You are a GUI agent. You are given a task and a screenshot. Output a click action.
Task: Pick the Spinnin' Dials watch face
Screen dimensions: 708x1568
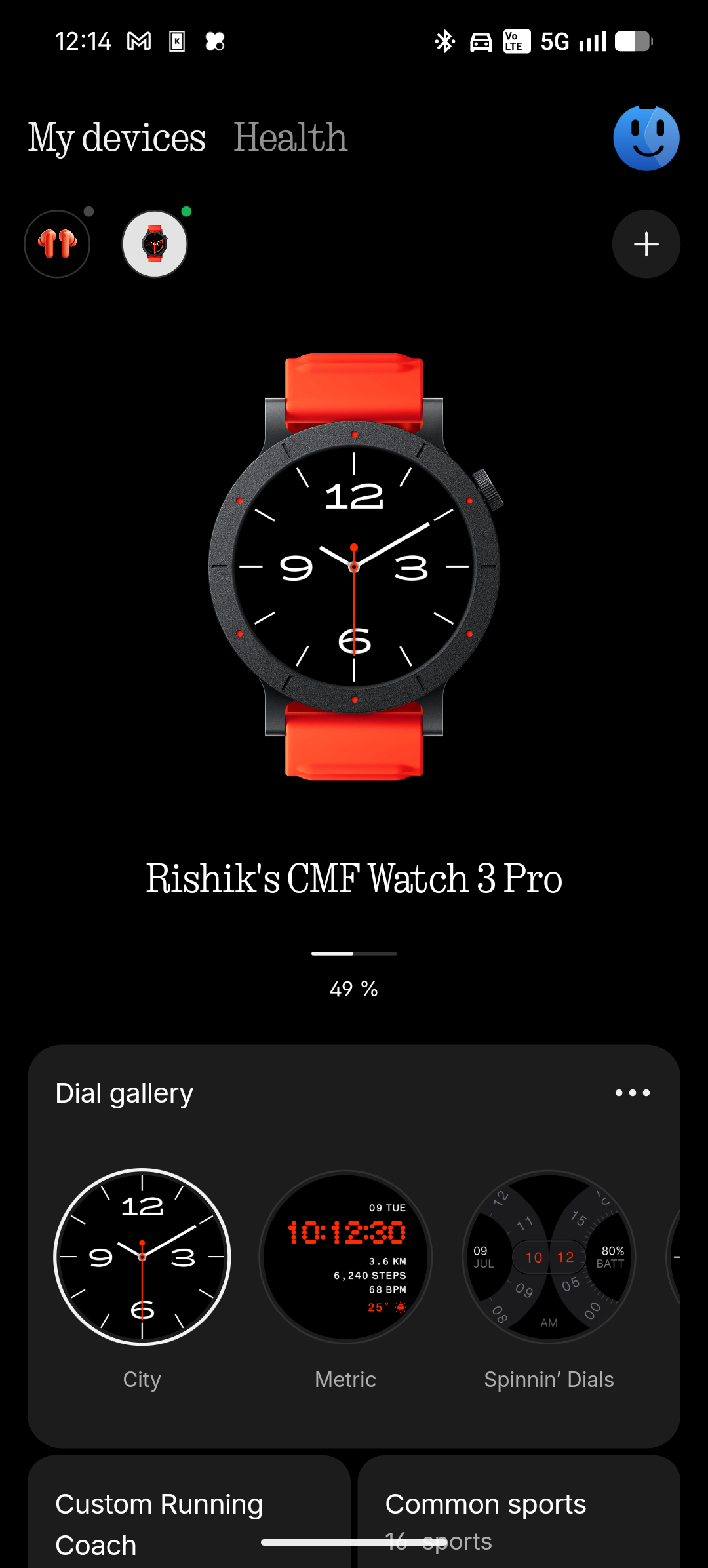549,1257
